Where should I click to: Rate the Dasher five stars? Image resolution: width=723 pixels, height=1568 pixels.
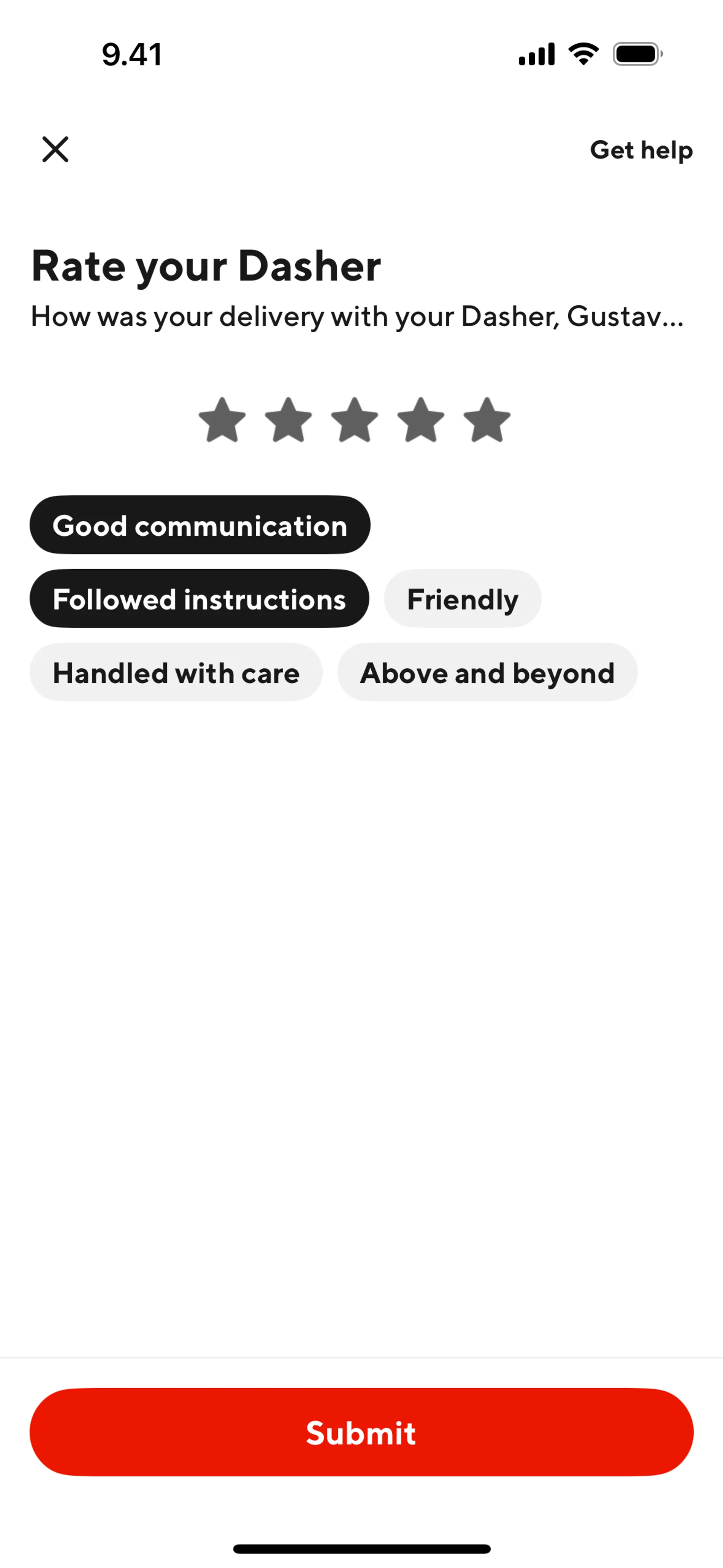487,419
